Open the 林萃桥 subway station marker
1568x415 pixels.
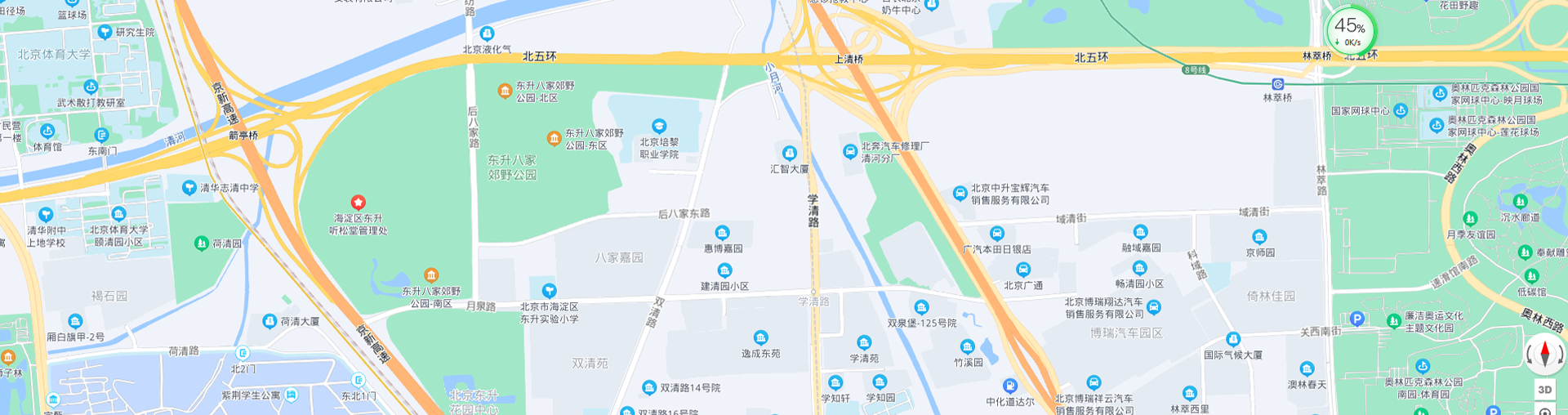pos(1278,84)
